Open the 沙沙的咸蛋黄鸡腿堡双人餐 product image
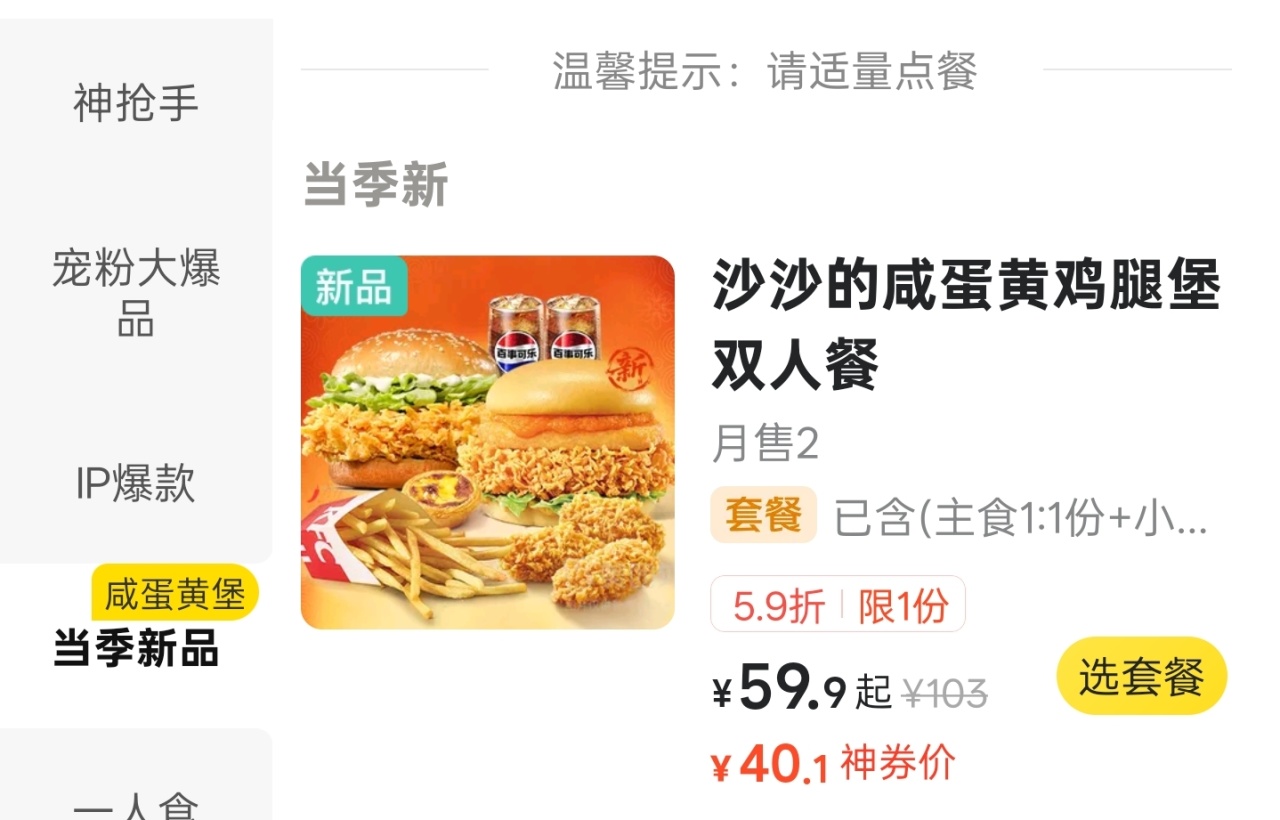The image size is (1280, 820). click(x=488, y=442)
